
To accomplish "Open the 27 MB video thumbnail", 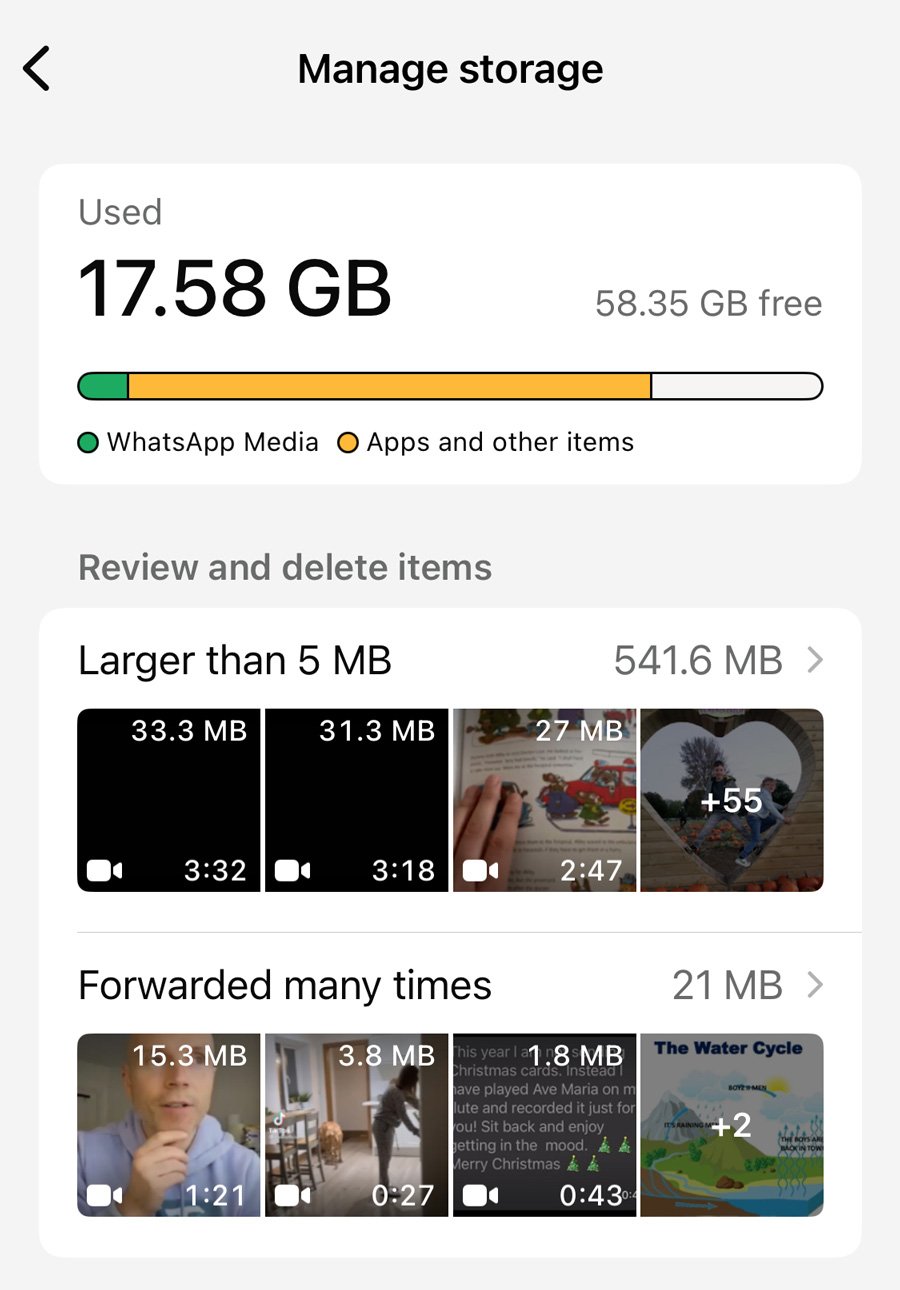I will pyautogui.click(x=544, y=800).
